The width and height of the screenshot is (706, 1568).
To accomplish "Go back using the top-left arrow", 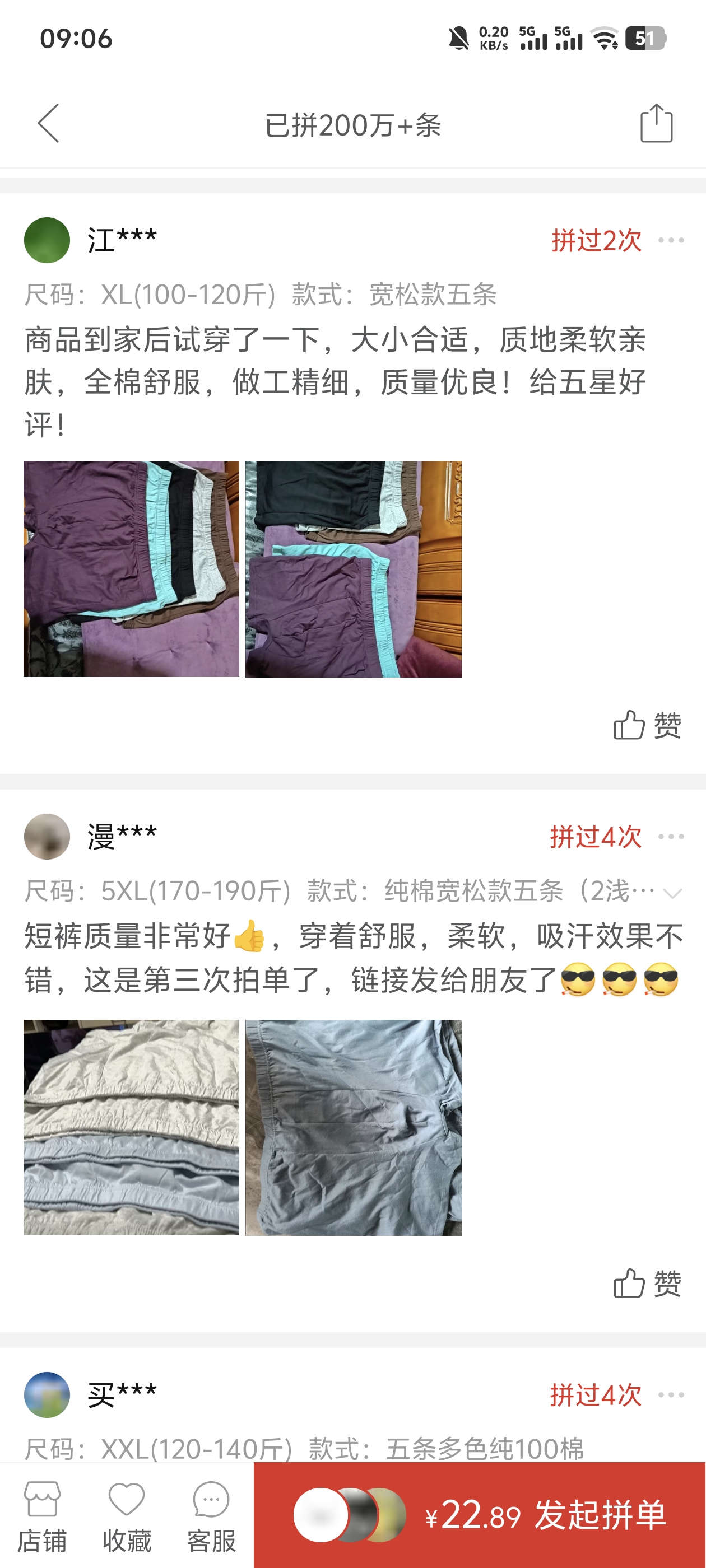I will [49, 124].
